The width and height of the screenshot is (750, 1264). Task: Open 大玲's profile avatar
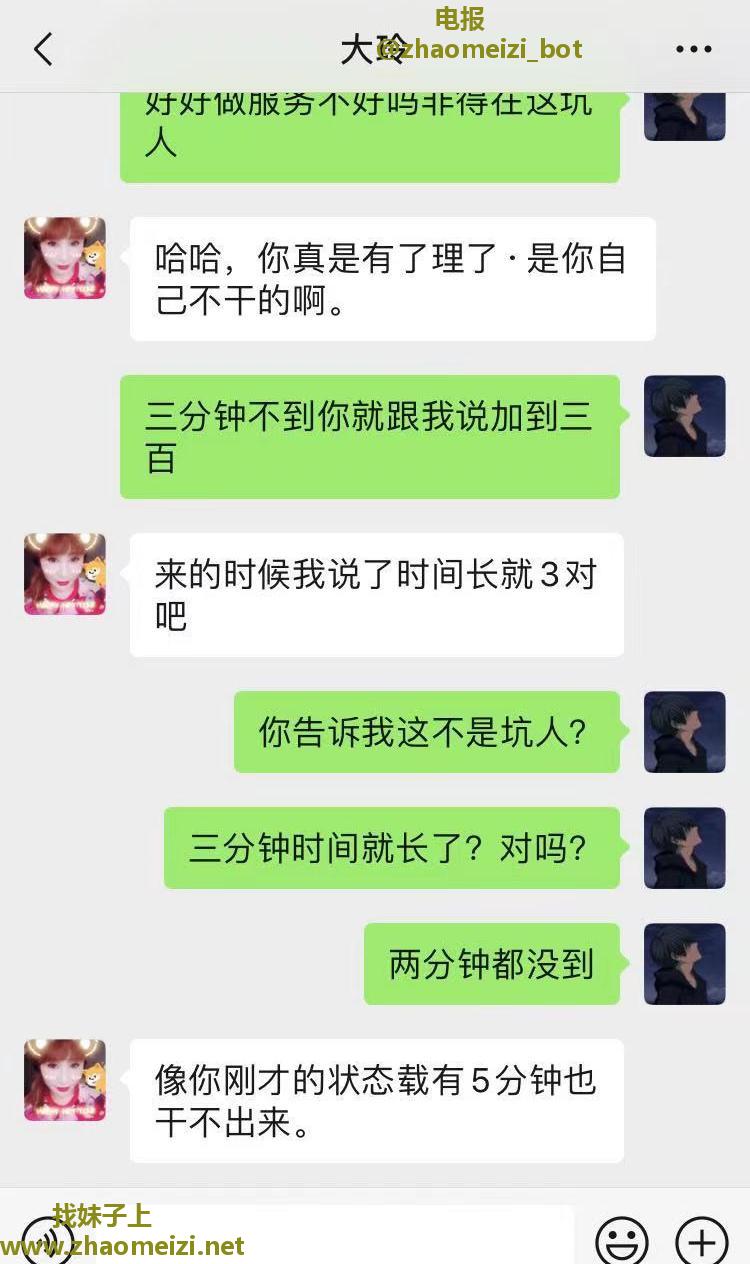click(x=64, y=258)
